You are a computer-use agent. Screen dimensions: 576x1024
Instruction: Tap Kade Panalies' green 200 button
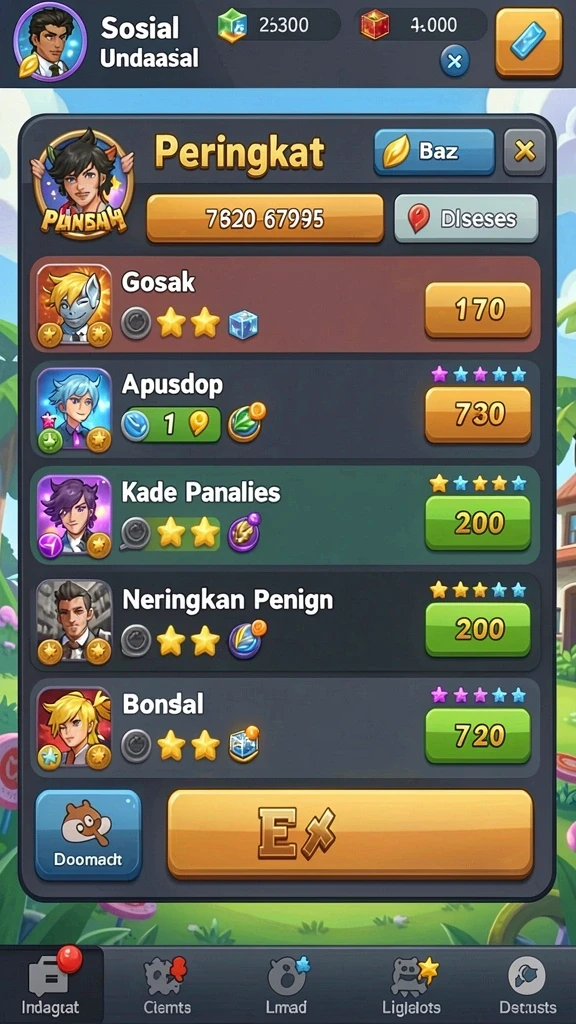(478, 522)
